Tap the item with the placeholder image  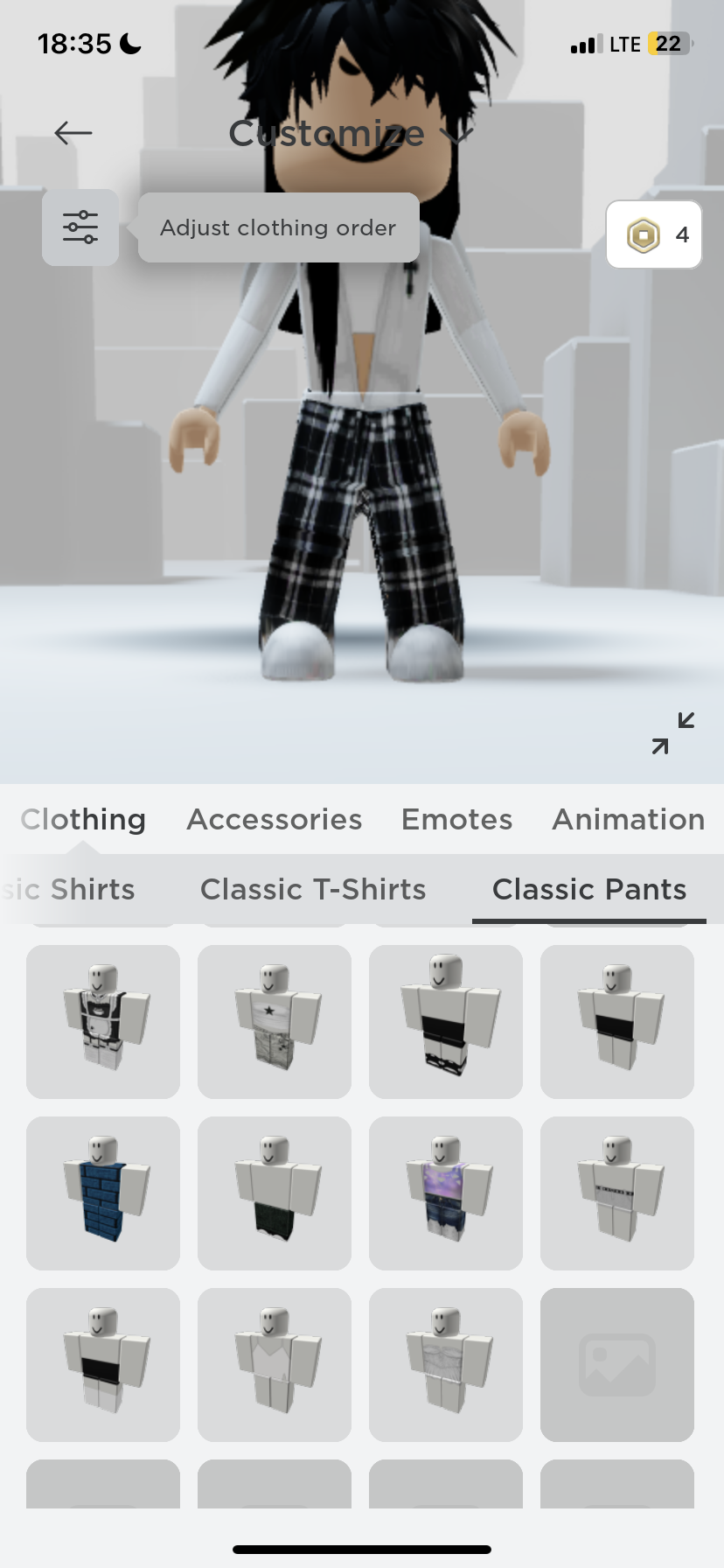(617, 1365)
